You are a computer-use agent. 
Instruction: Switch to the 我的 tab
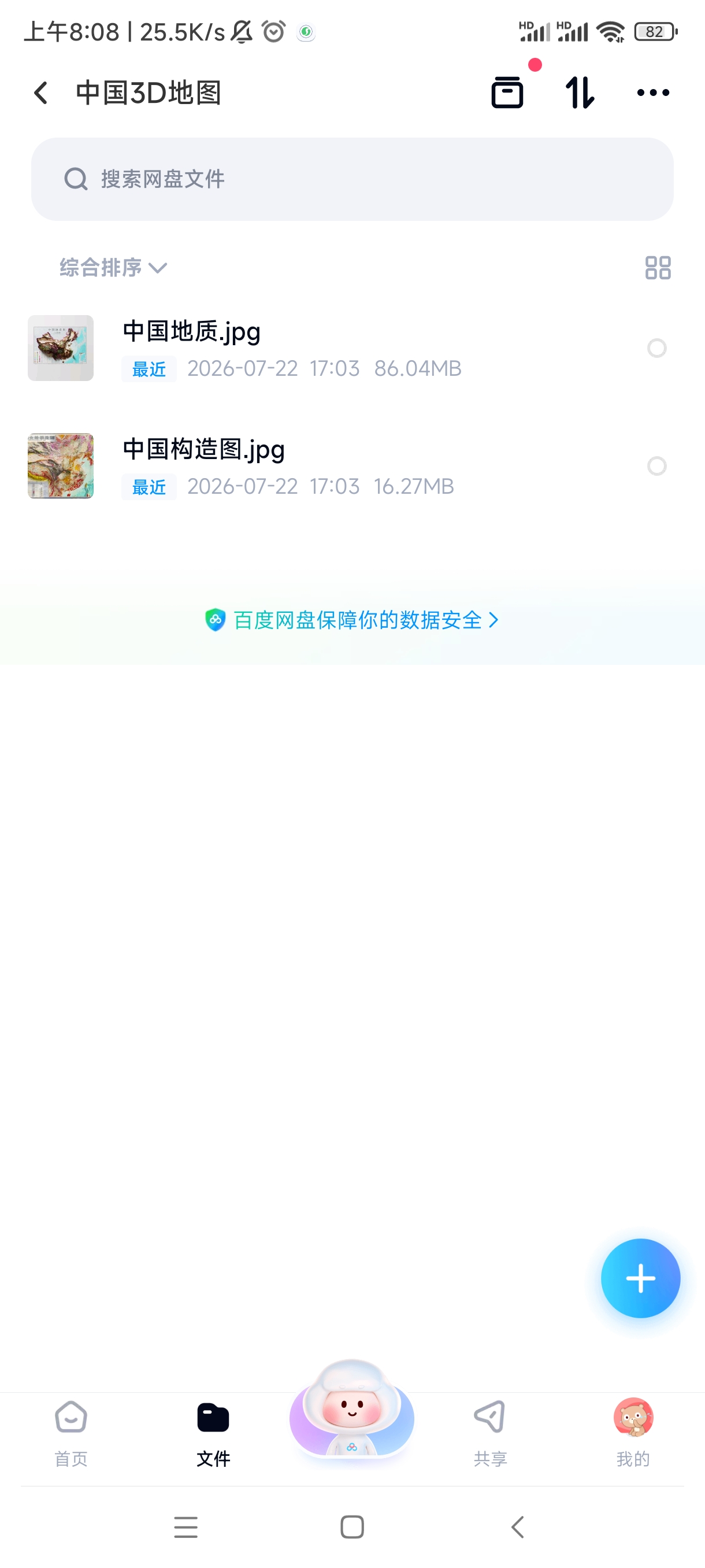tap(633, 1434)
